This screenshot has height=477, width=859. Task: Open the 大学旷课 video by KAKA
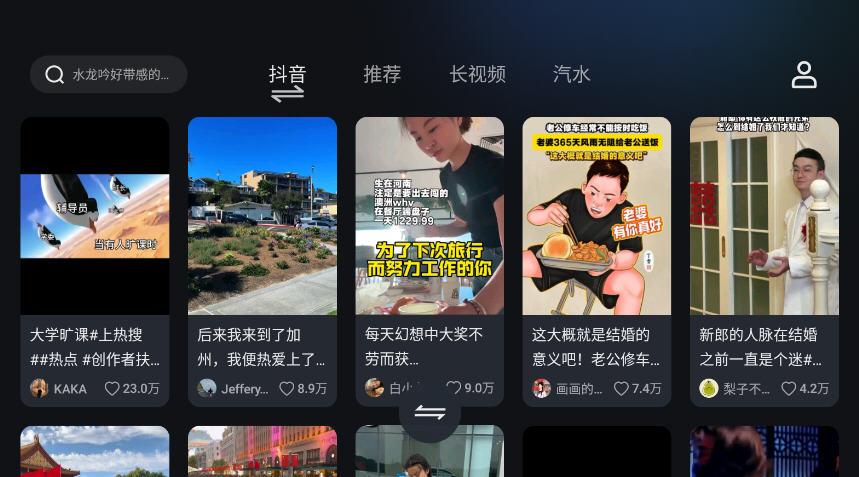[95, 216]
